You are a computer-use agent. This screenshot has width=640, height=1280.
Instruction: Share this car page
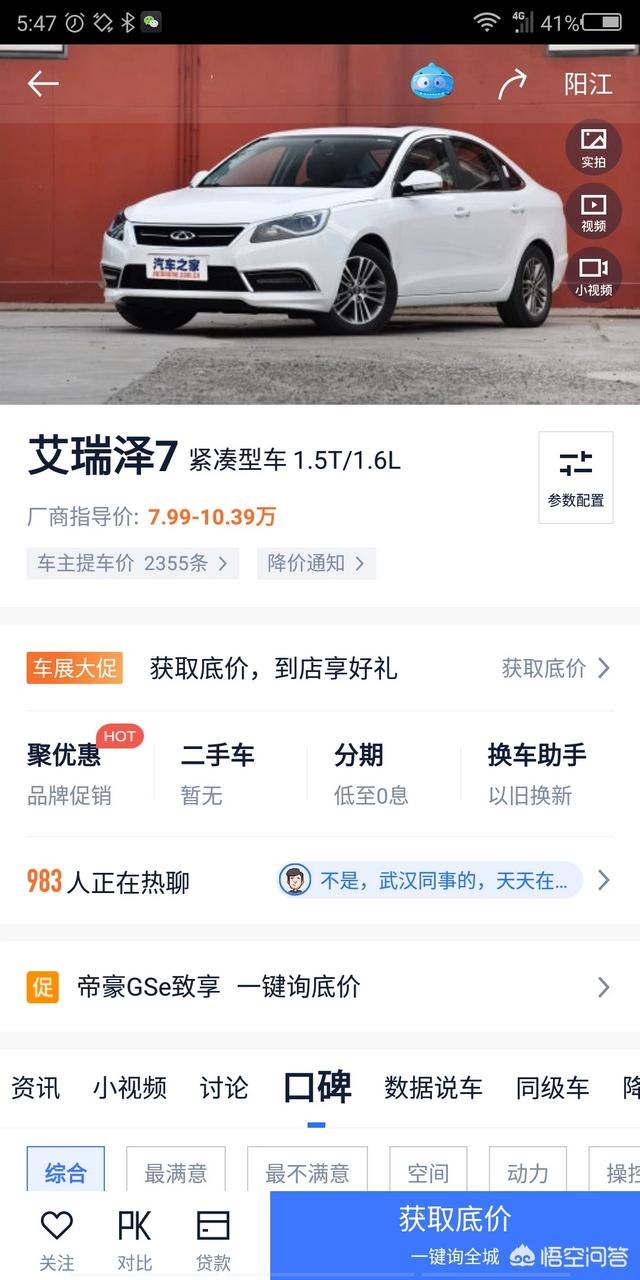pyautogui.click(x=512, y=85)
